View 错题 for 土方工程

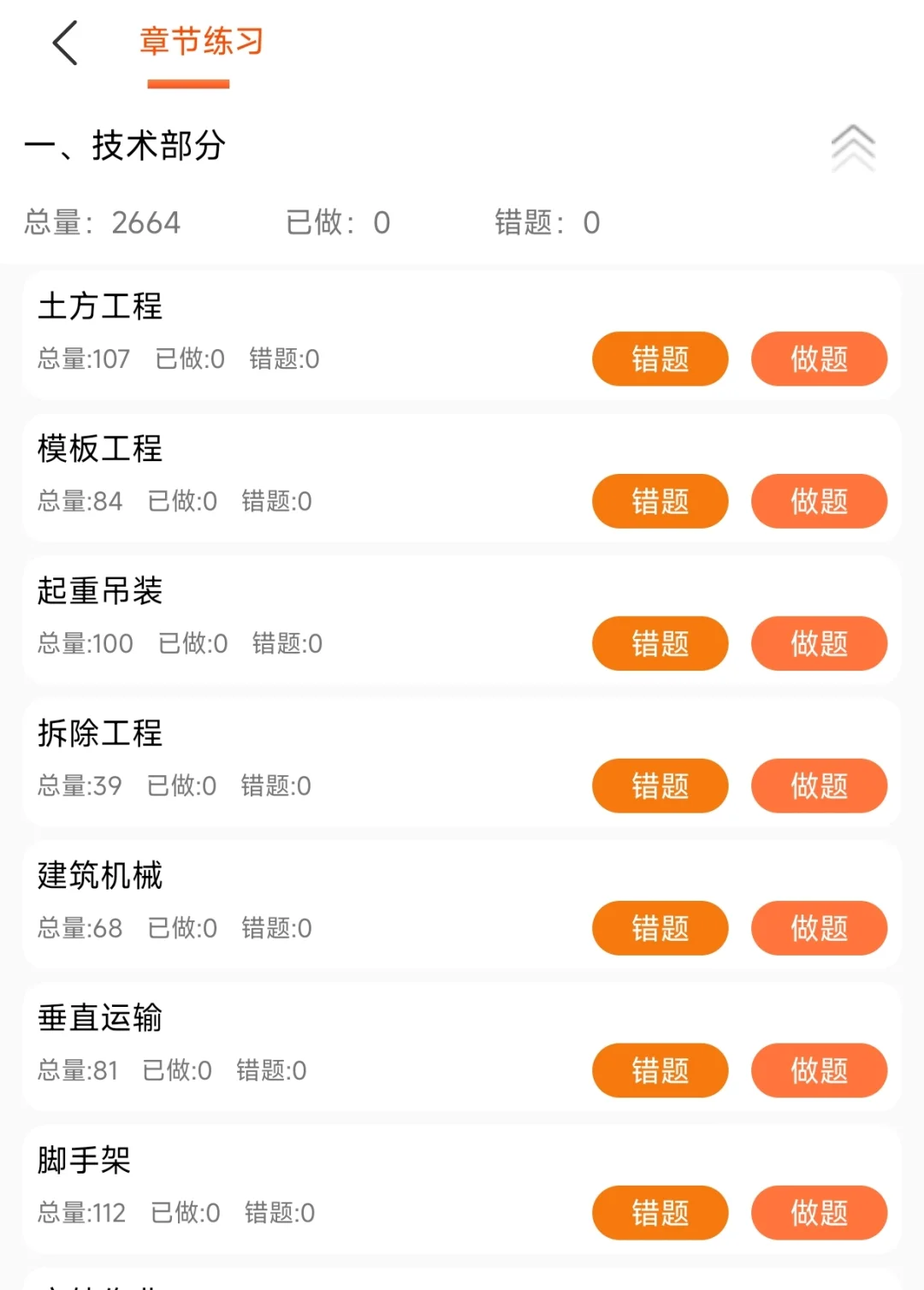(x=660, y=359)
